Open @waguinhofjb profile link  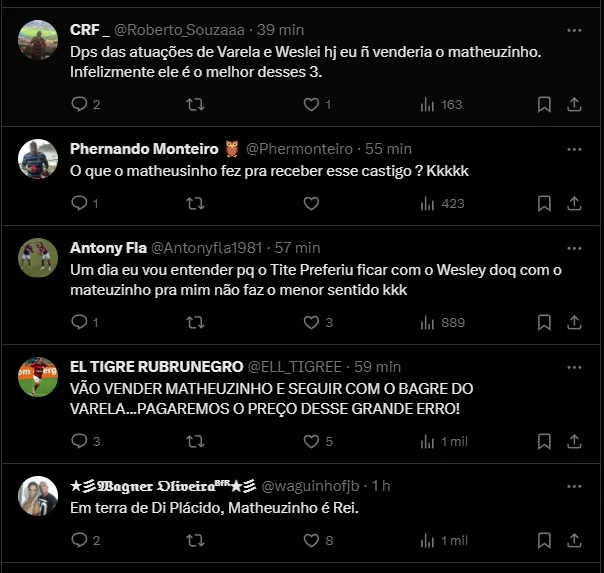point(311,485)
